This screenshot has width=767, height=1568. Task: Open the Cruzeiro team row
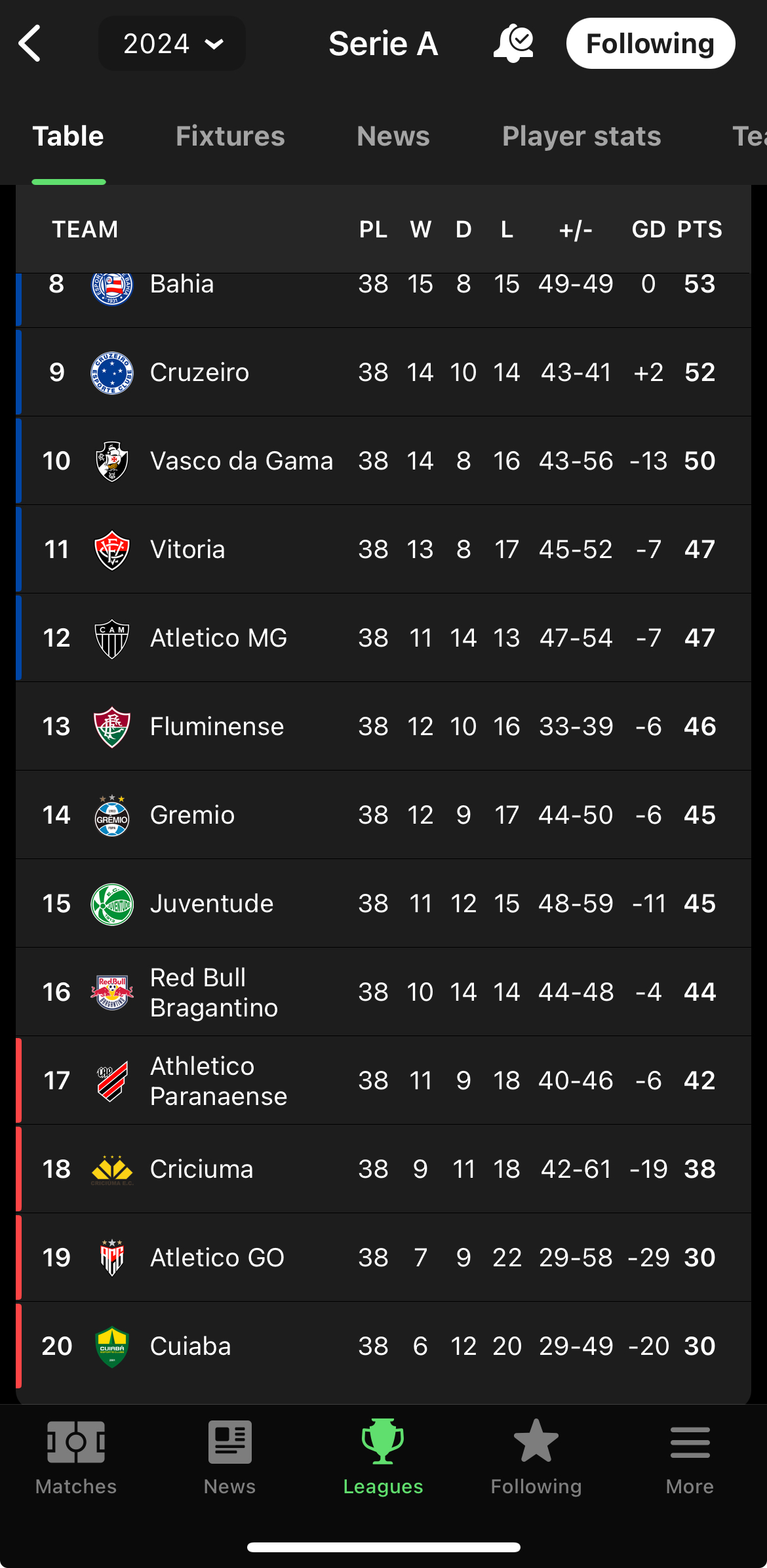pyautogui.click(x=199, y=372)
